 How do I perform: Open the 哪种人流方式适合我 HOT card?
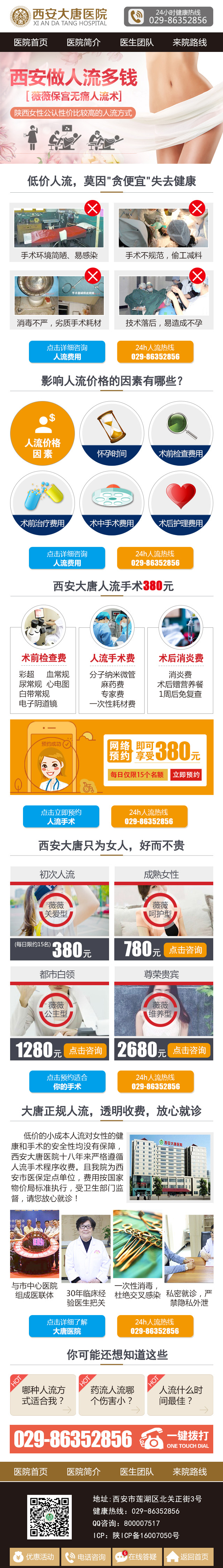pyautogui.click(x=43, y=1395)
